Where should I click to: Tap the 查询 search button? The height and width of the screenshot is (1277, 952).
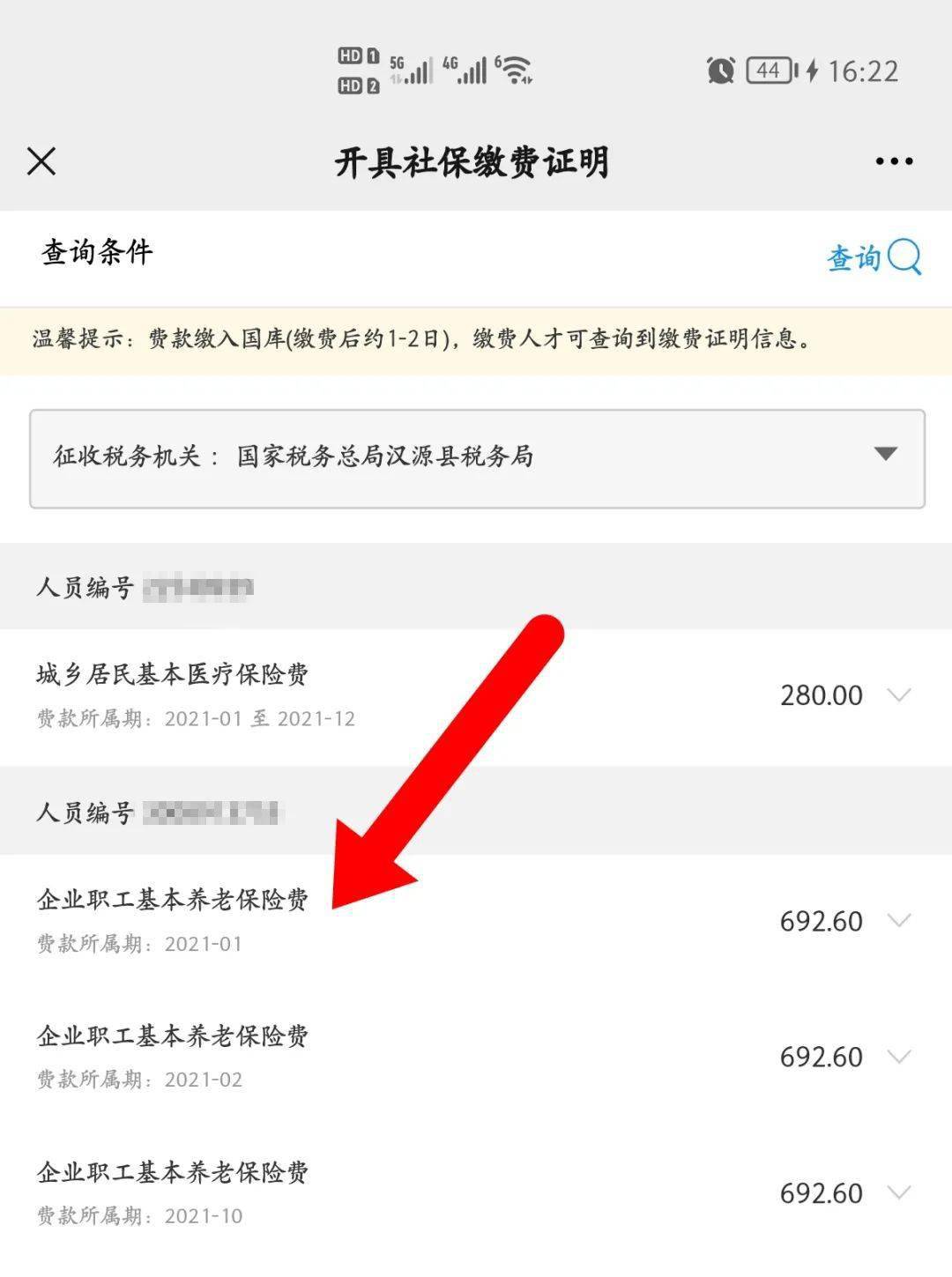pyautogui.click(x=873, y=258)
